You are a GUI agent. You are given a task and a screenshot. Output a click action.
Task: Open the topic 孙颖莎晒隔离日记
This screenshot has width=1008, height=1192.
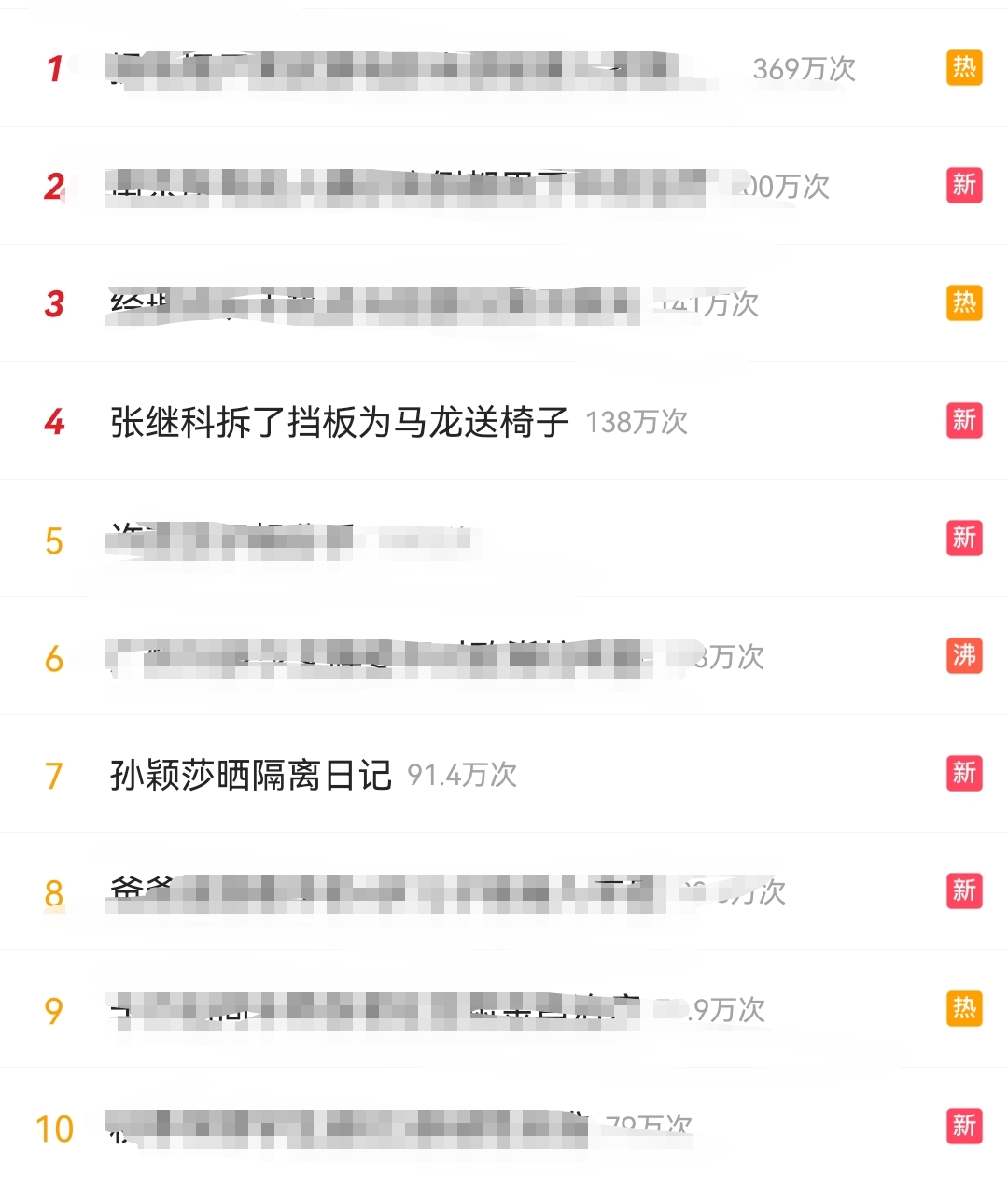click(250, 775)
